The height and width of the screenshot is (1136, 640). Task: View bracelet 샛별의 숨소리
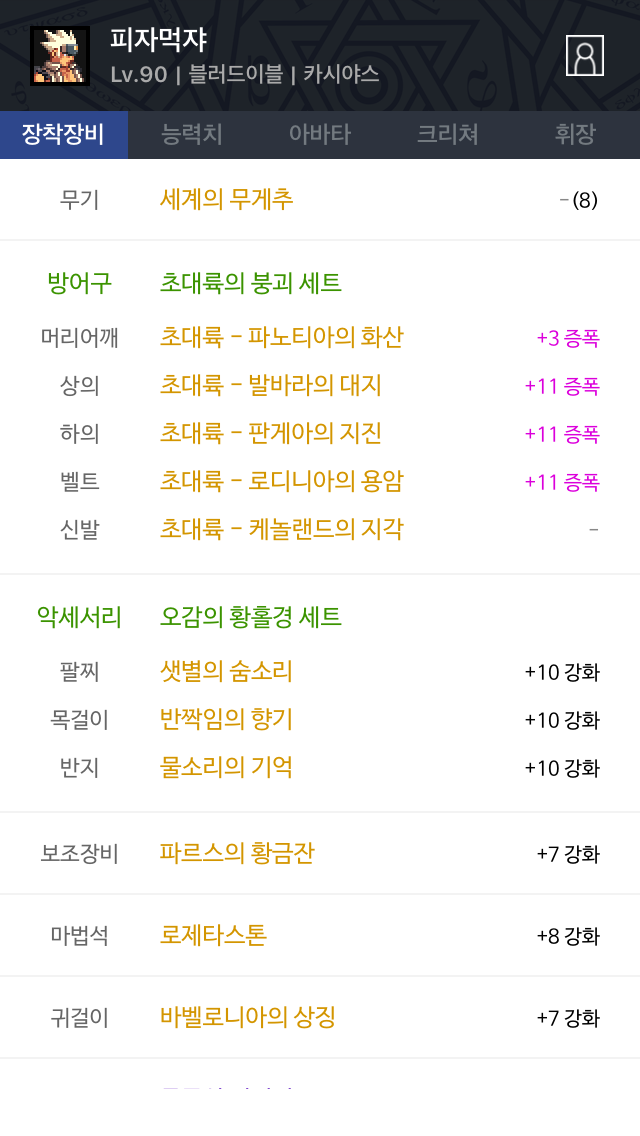pos(226,672)
